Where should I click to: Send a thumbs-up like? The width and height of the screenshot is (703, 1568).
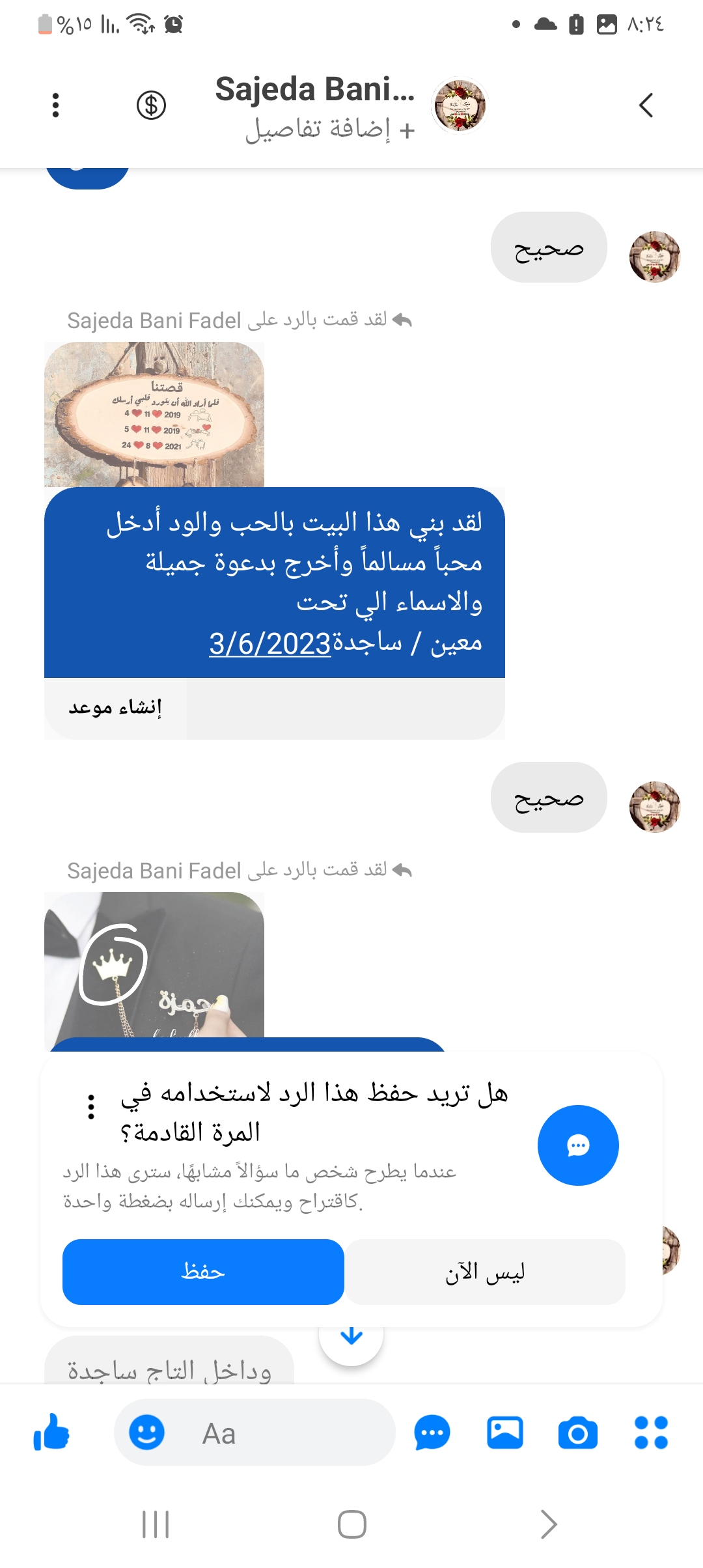(x=51, y=1433)
